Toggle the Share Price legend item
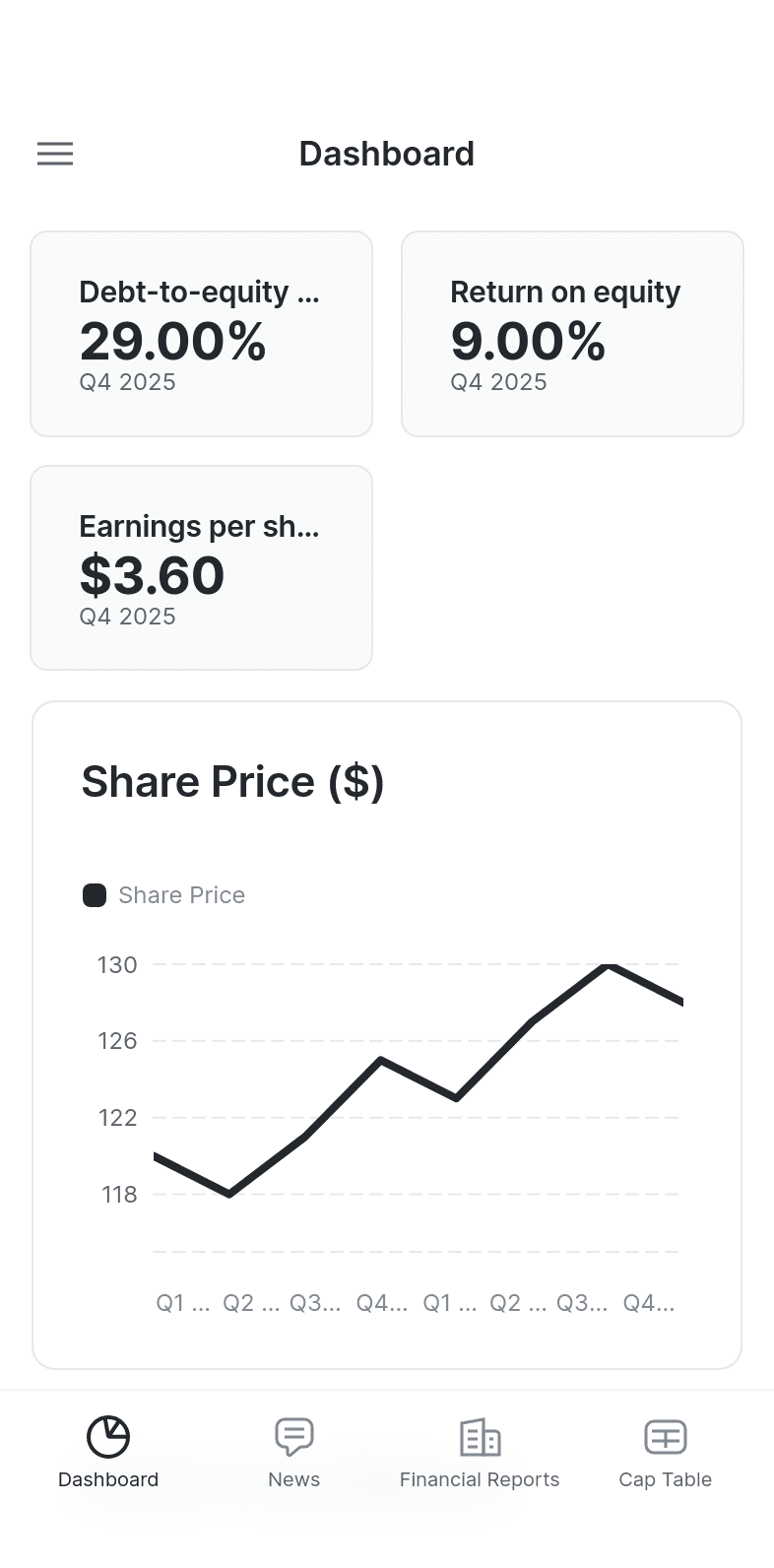Screen dimensions: 774x1568 coord(164,895)
